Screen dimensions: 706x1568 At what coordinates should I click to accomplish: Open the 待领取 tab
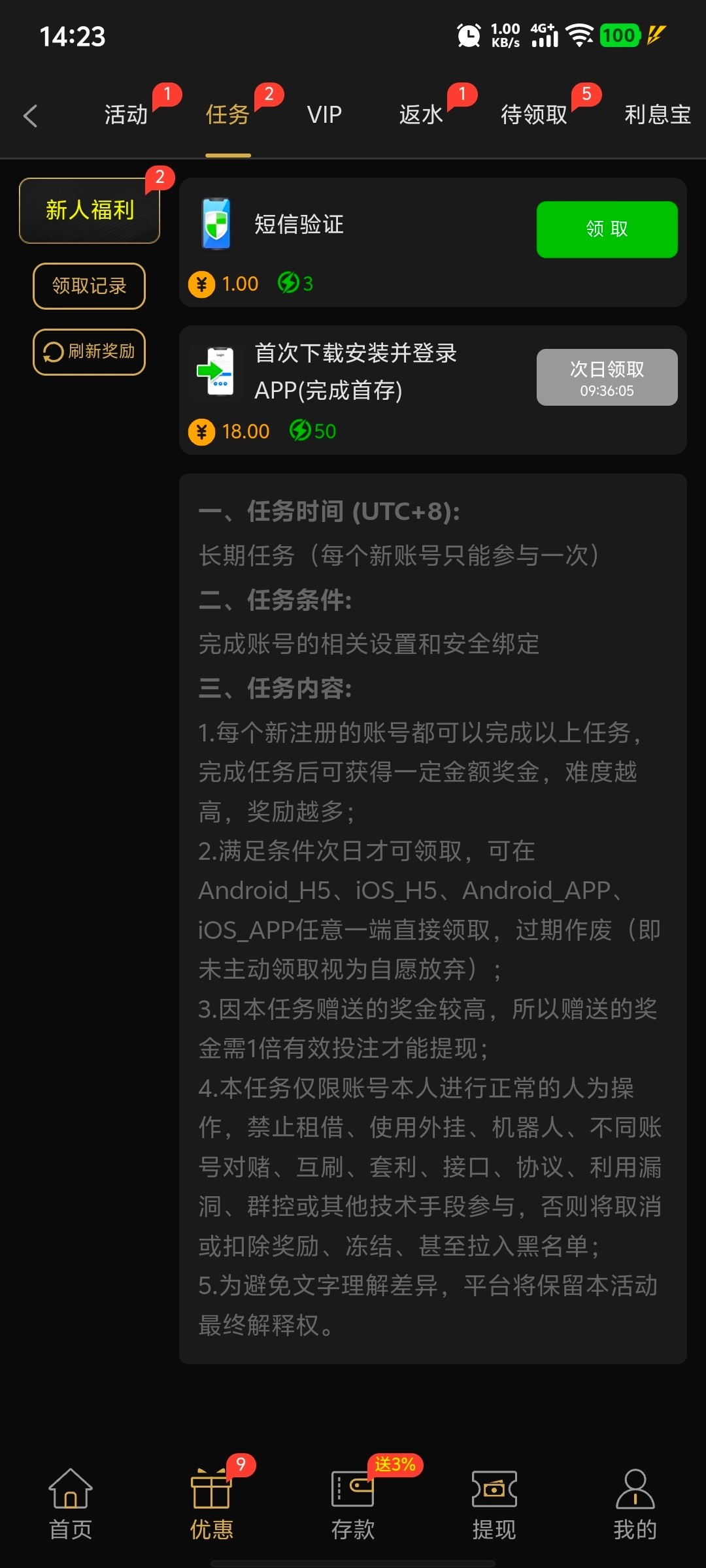point(534,115)
